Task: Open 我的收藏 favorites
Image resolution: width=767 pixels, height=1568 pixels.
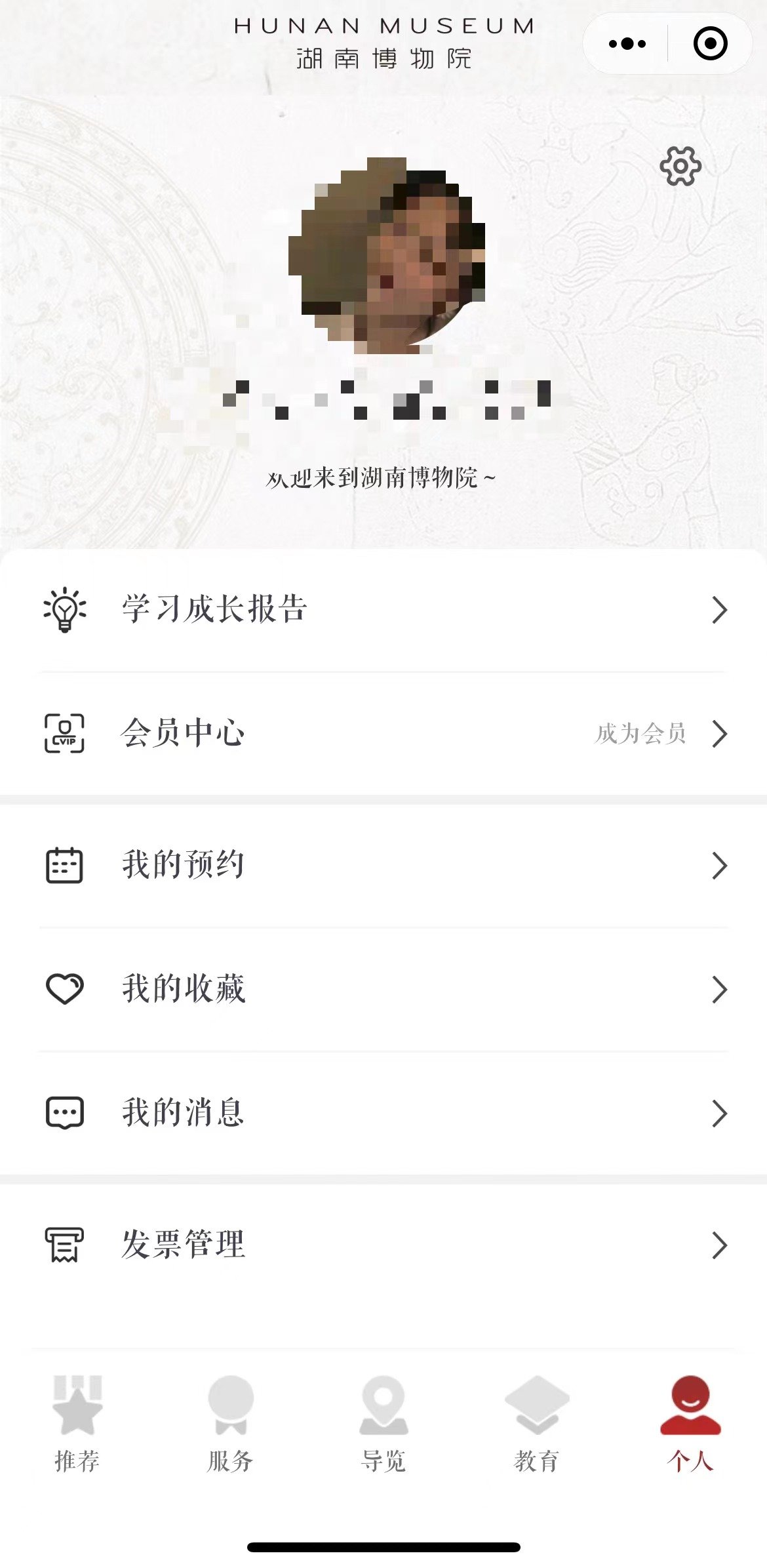Action: pyautogui.click(x=383, y=989)
